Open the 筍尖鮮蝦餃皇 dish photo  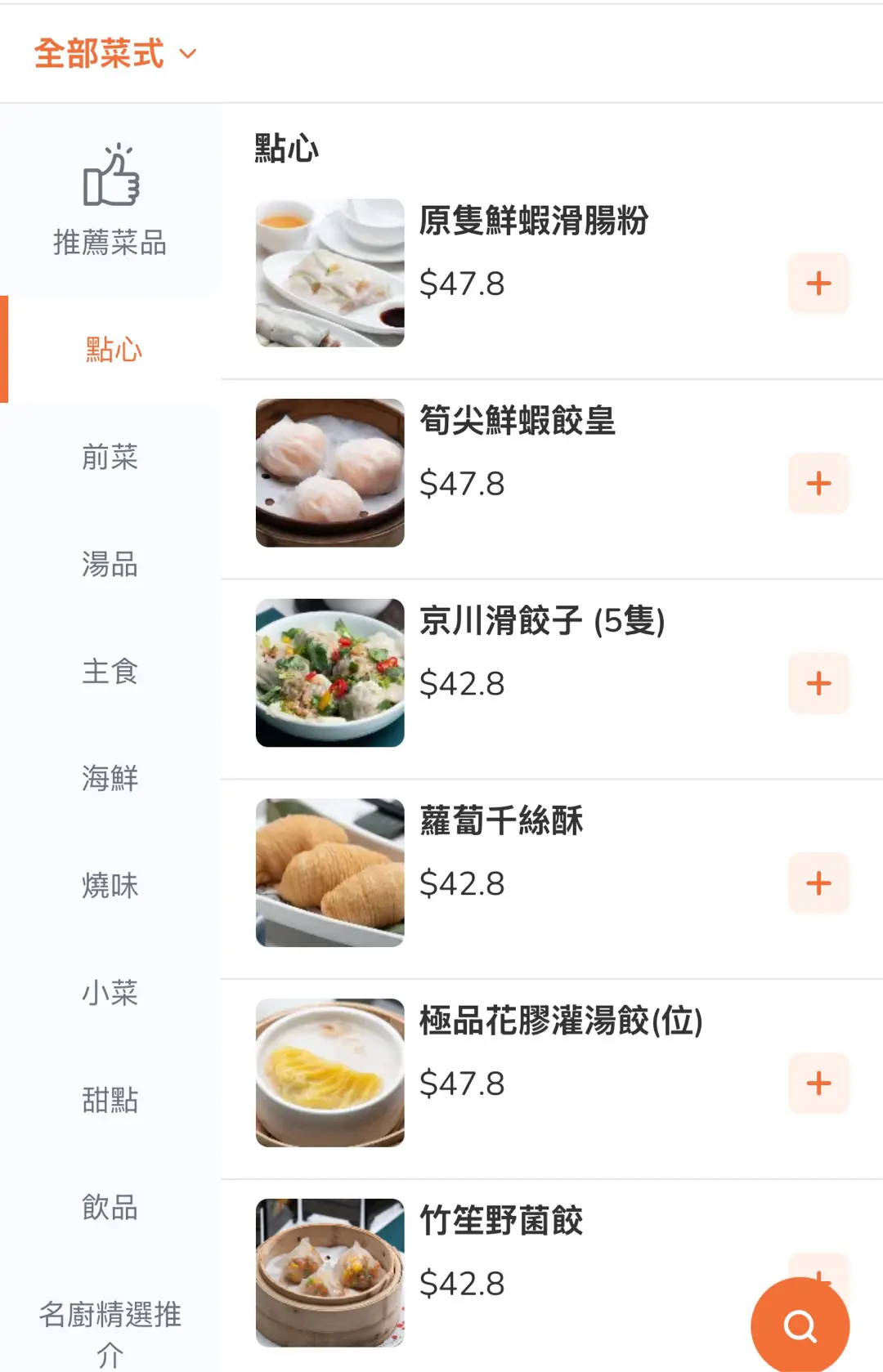pyautogui.click(x=329, y=473)
